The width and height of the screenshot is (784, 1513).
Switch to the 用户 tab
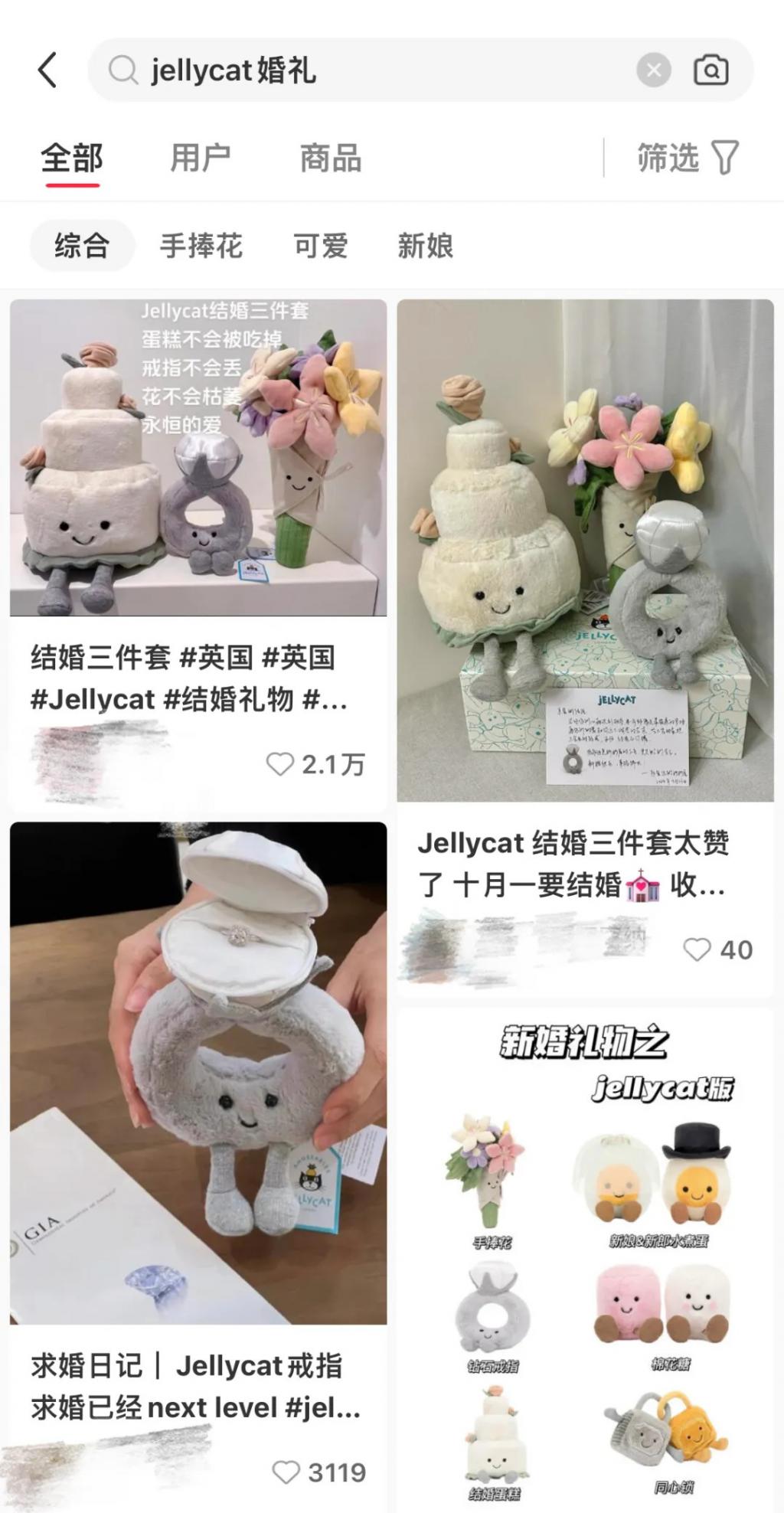200,158
